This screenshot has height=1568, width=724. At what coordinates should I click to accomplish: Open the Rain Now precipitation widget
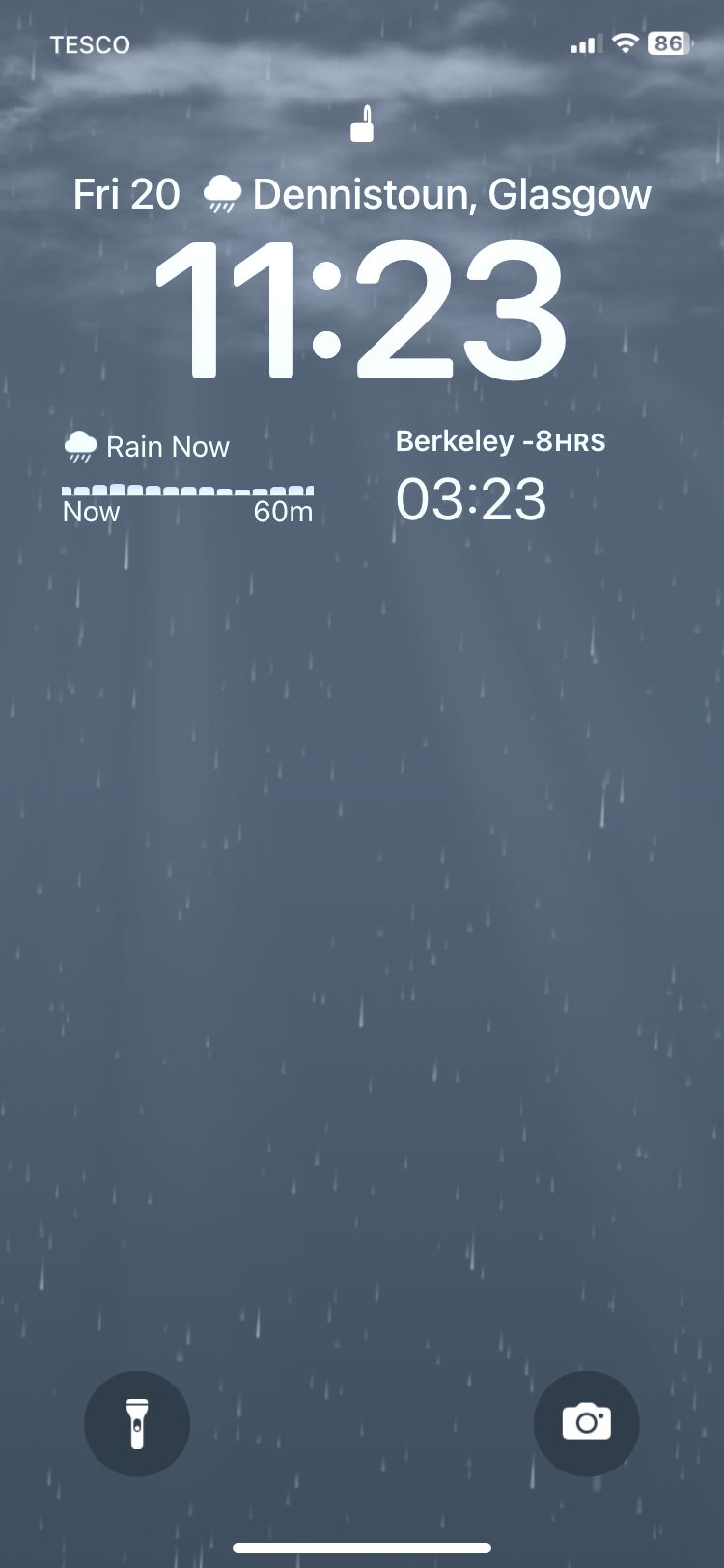(188, 479)
